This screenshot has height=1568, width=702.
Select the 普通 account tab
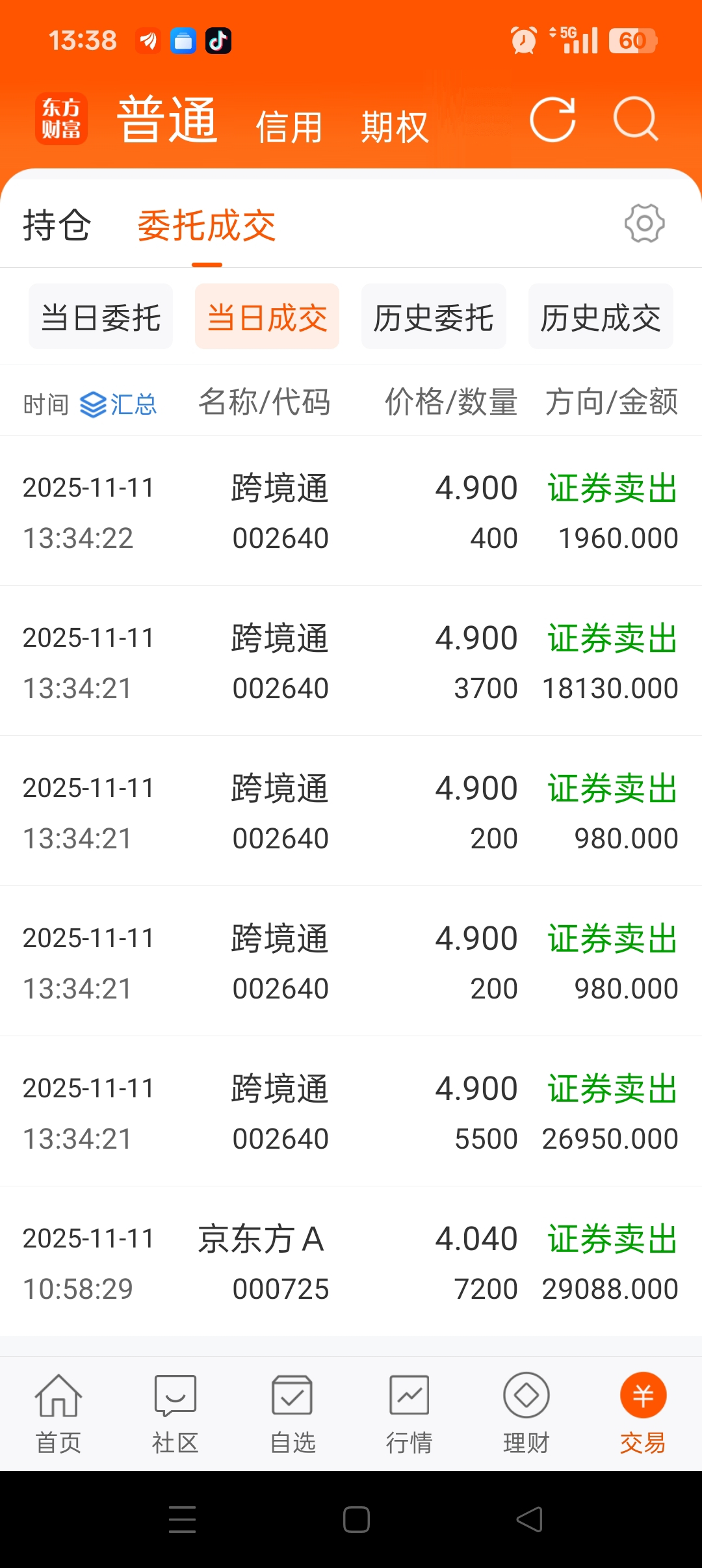[167, 120]
